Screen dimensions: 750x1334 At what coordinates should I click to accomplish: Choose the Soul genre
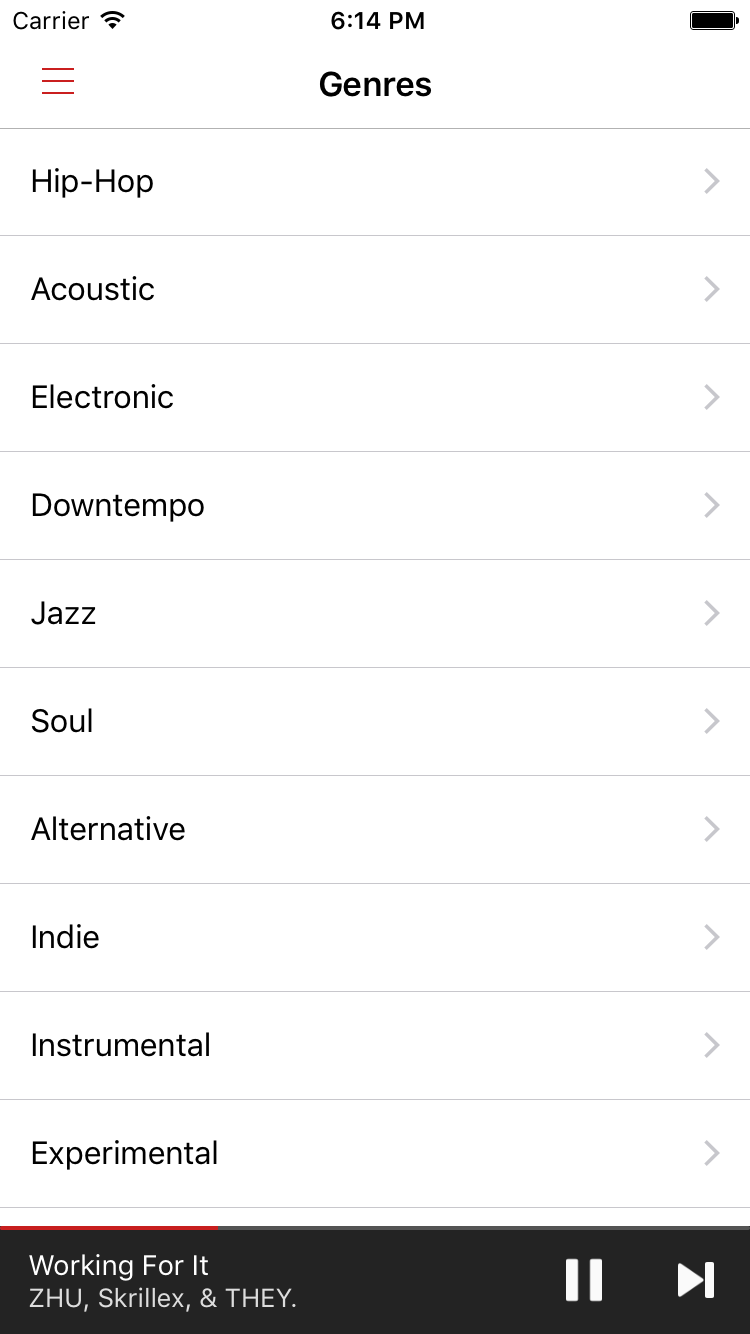point(375,722)
